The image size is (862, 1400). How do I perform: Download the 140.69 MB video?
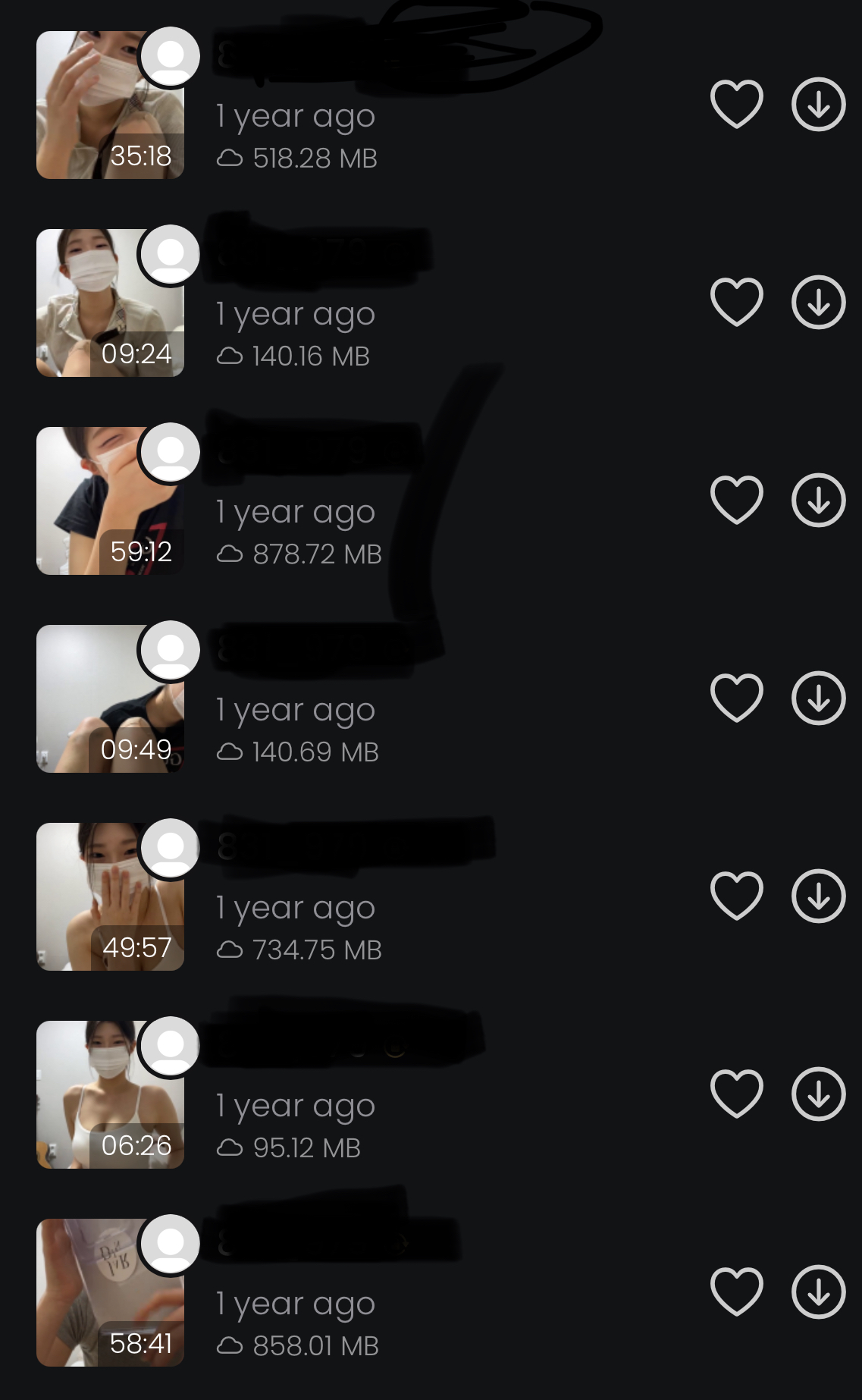[818, 698]
